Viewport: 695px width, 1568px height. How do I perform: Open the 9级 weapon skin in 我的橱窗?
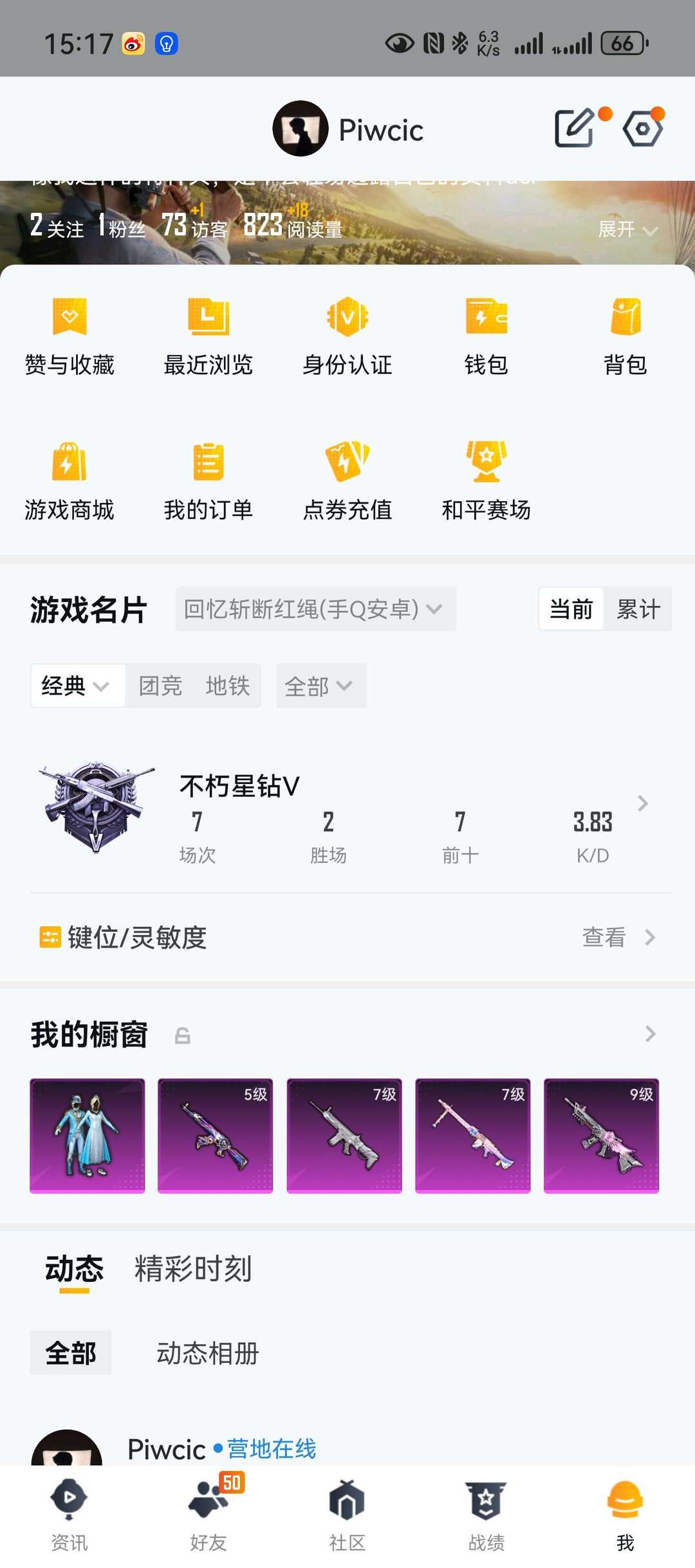tap(601, 1136)
